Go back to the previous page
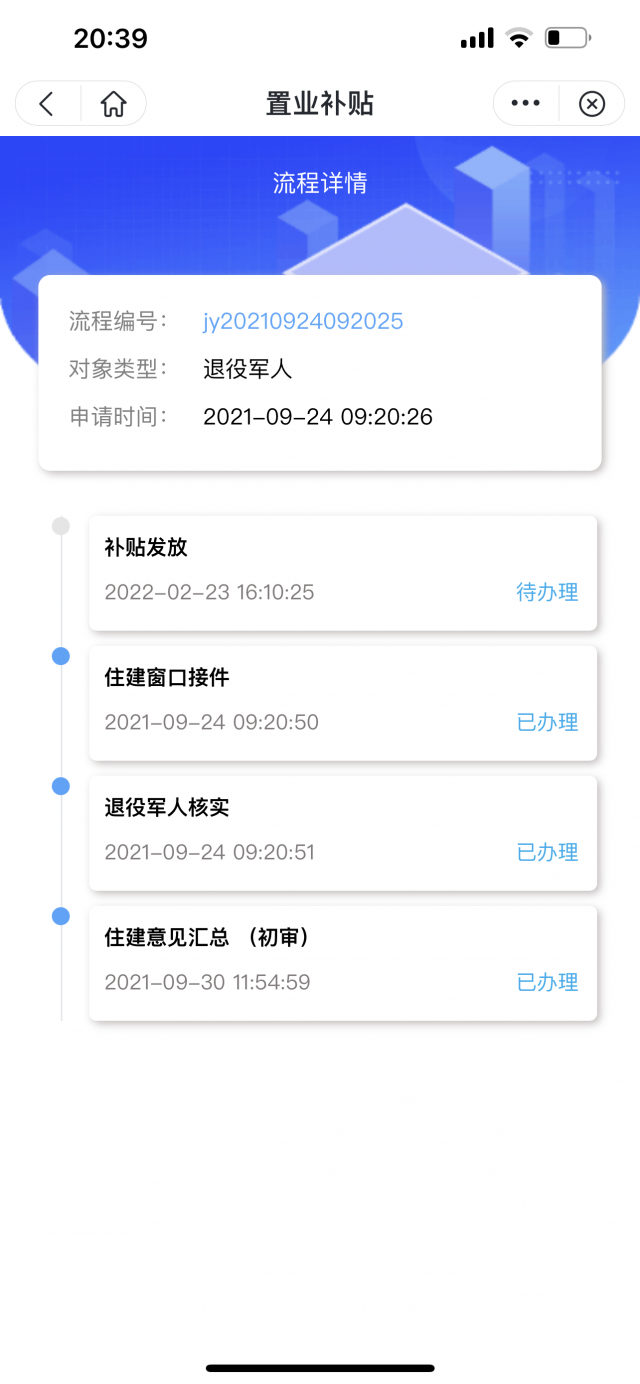This screenshot has width=640, height=1384. [47, 103]
